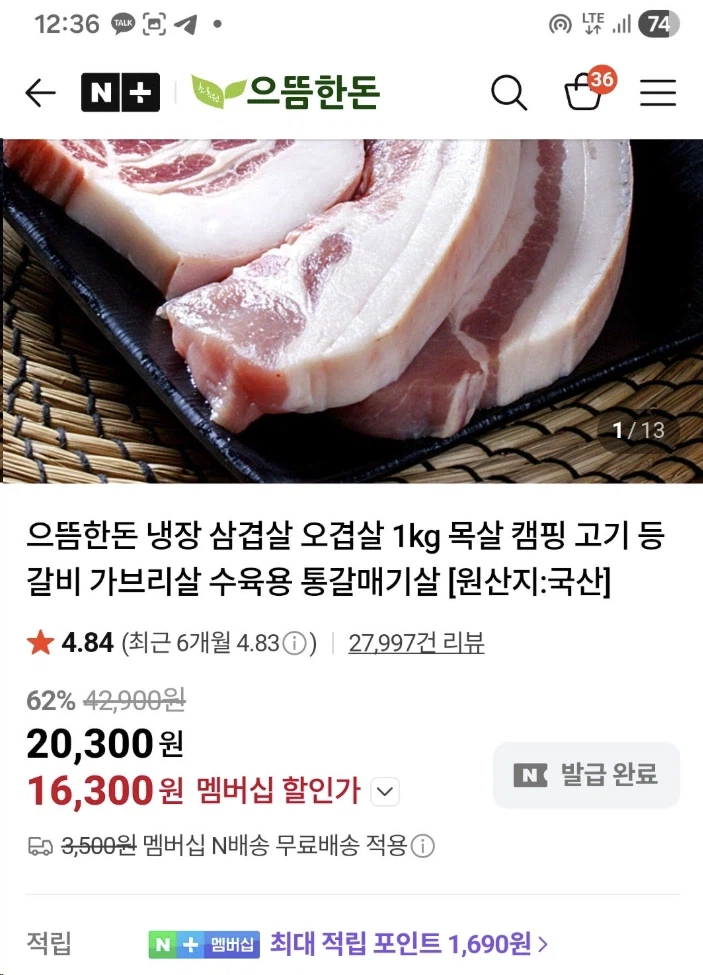
Task: Open the 으뜸한돈 store page
Action: click(x=287, y=93)
